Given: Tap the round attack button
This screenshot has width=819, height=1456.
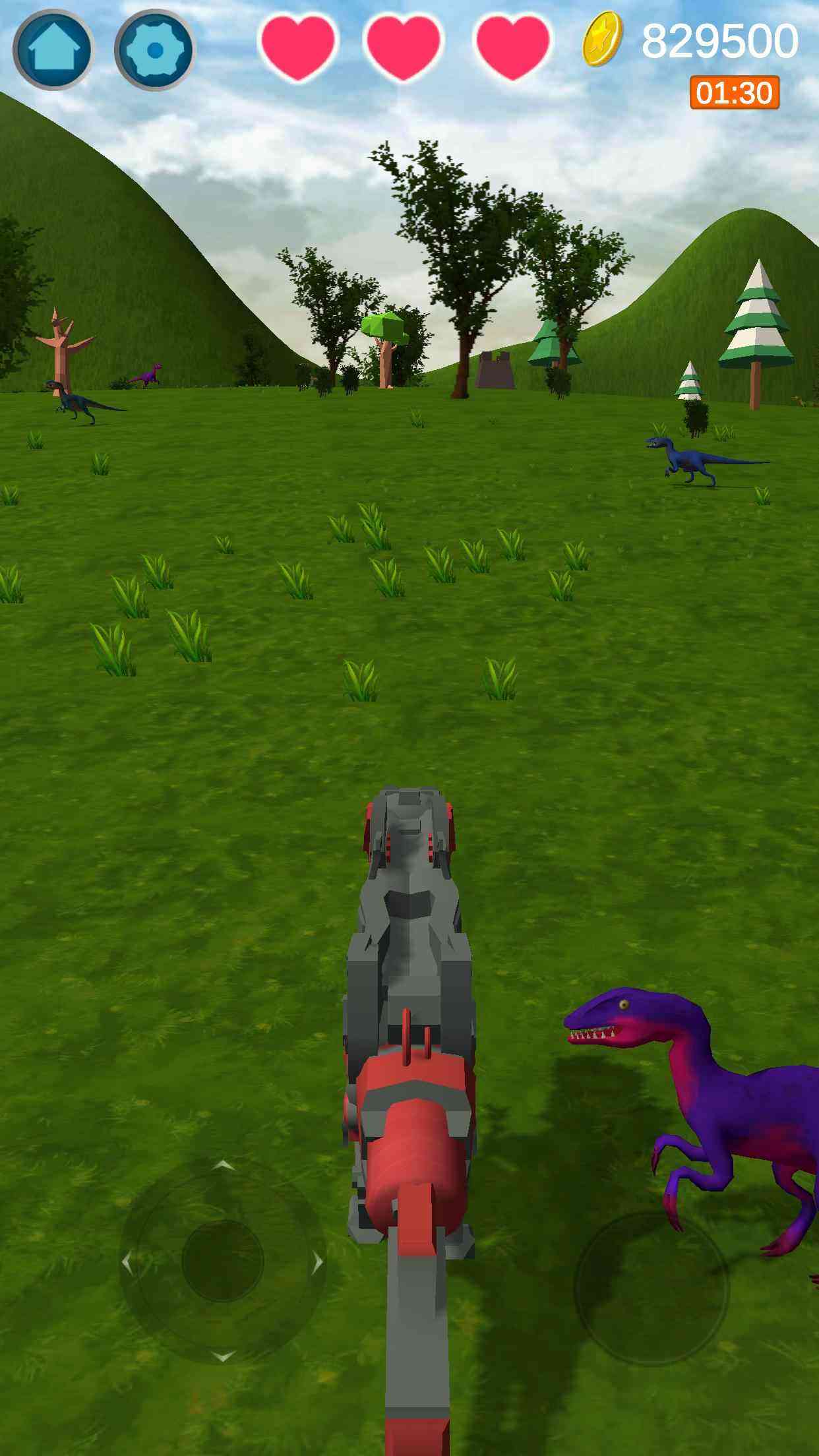Looking at the screenshot, I should point(652,1289).
